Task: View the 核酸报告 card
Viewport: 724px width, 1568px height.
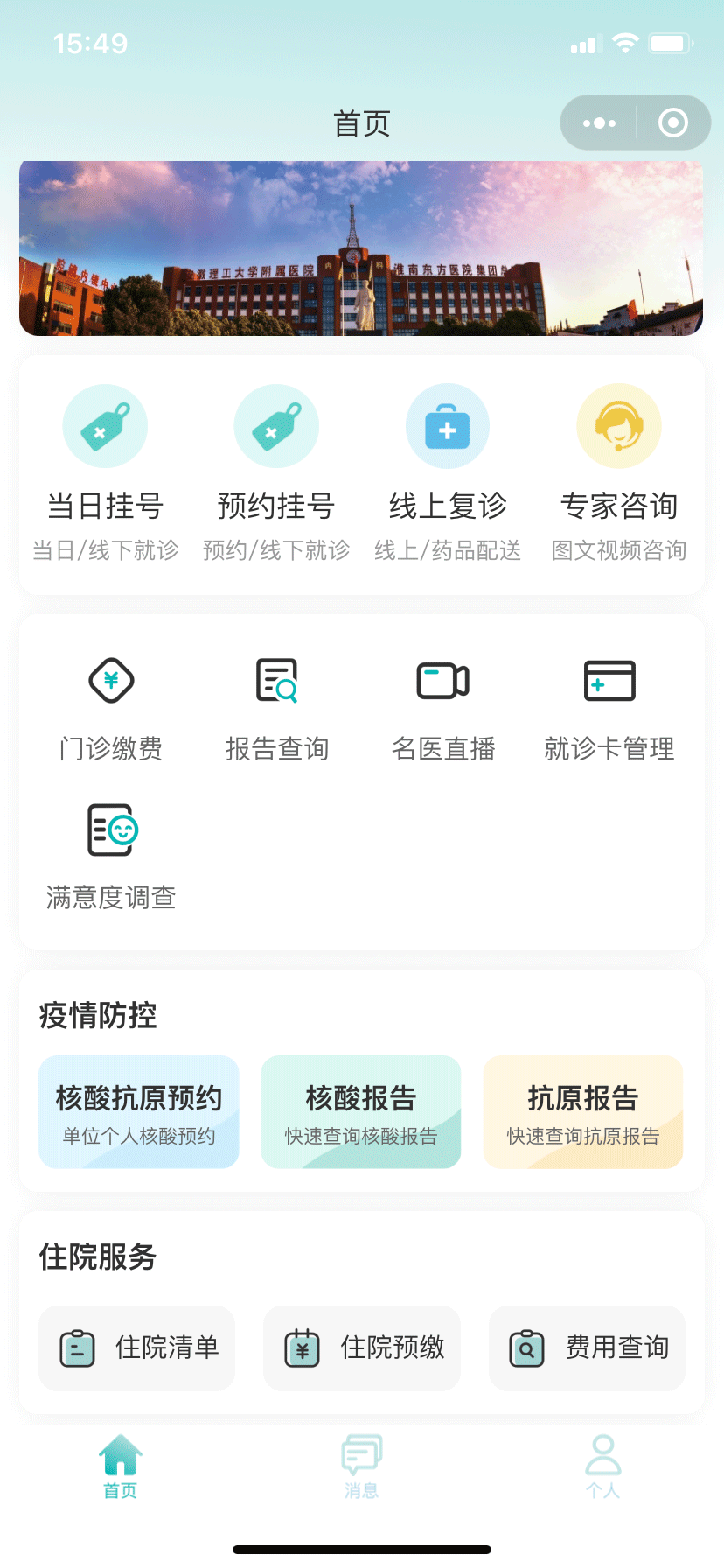Action: pos(361,1112)
